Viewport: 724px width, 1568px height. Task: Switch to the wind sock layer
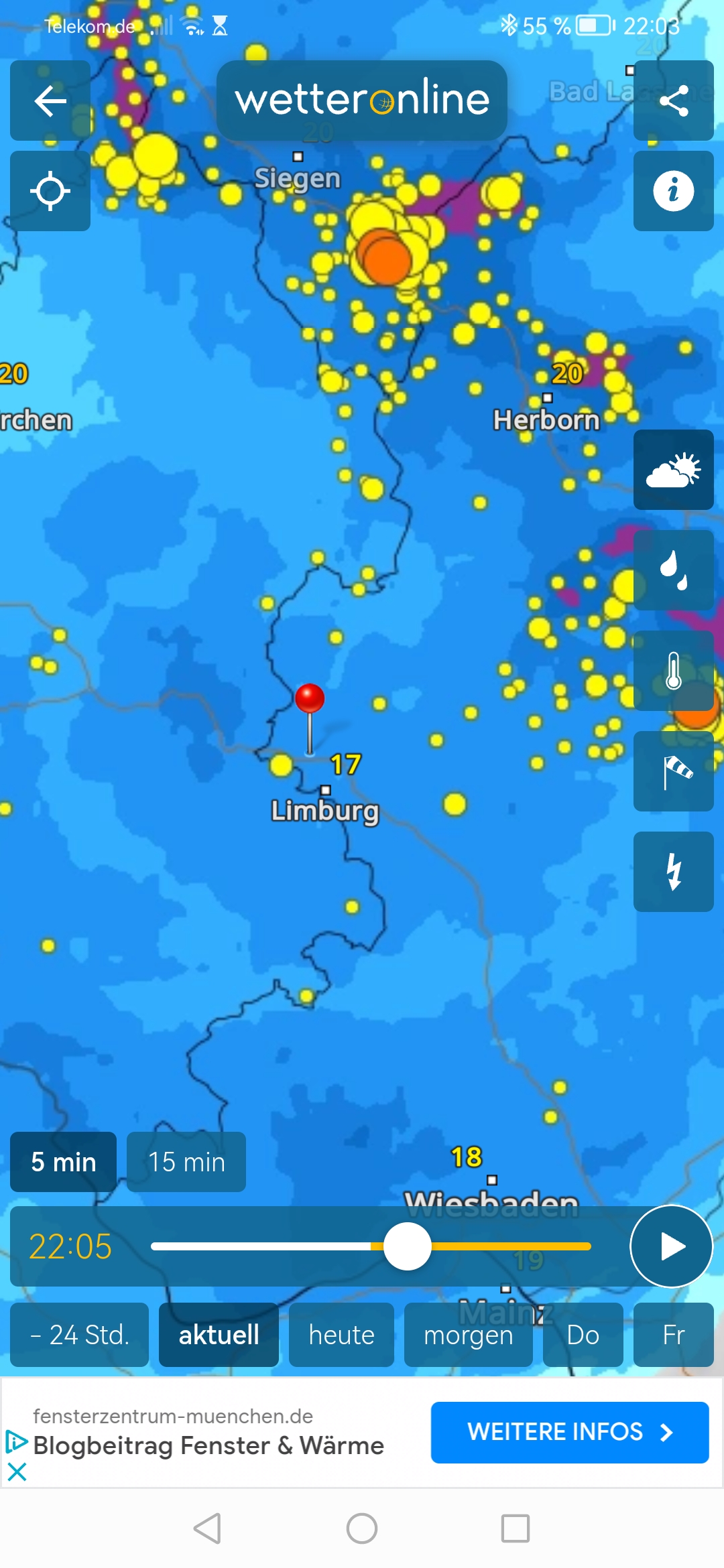coord(674,771)
